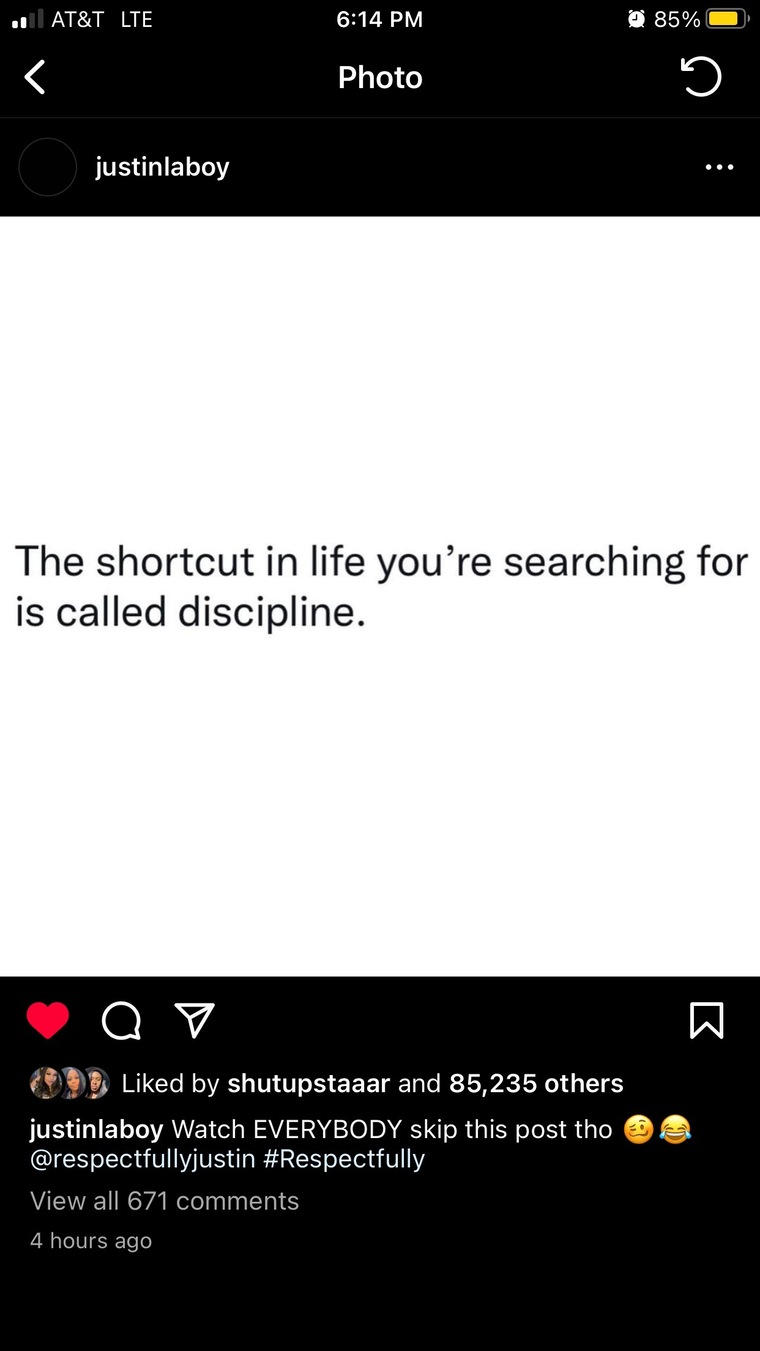The height and width of the screenshot is (1351, 760).
Task: Open shutupstaaar's profile from likes
Action: [x=309, y=1083]
